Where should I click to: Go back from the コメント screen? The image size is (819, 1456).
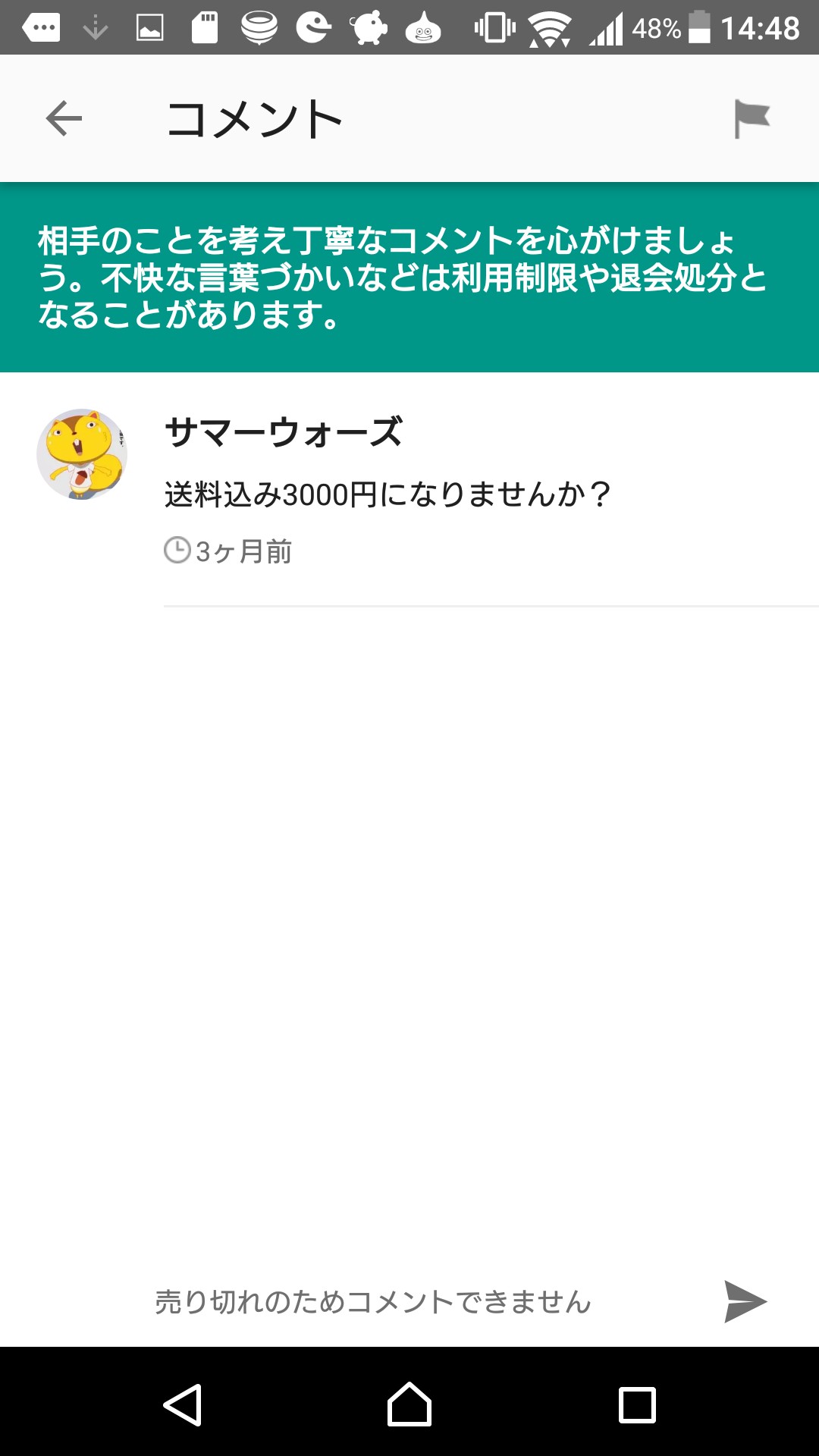[x=64, y=119]
